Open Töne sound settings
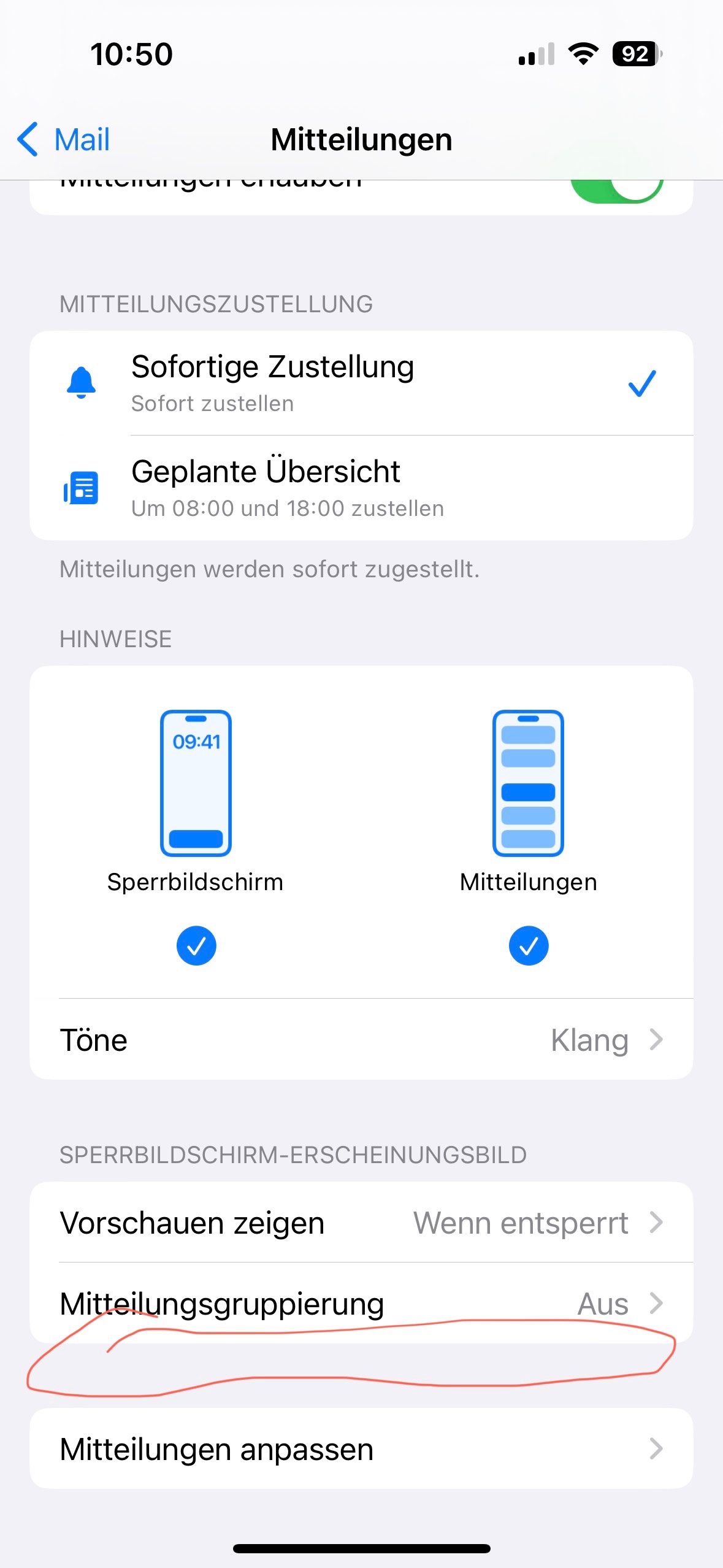 (361, 1040)
